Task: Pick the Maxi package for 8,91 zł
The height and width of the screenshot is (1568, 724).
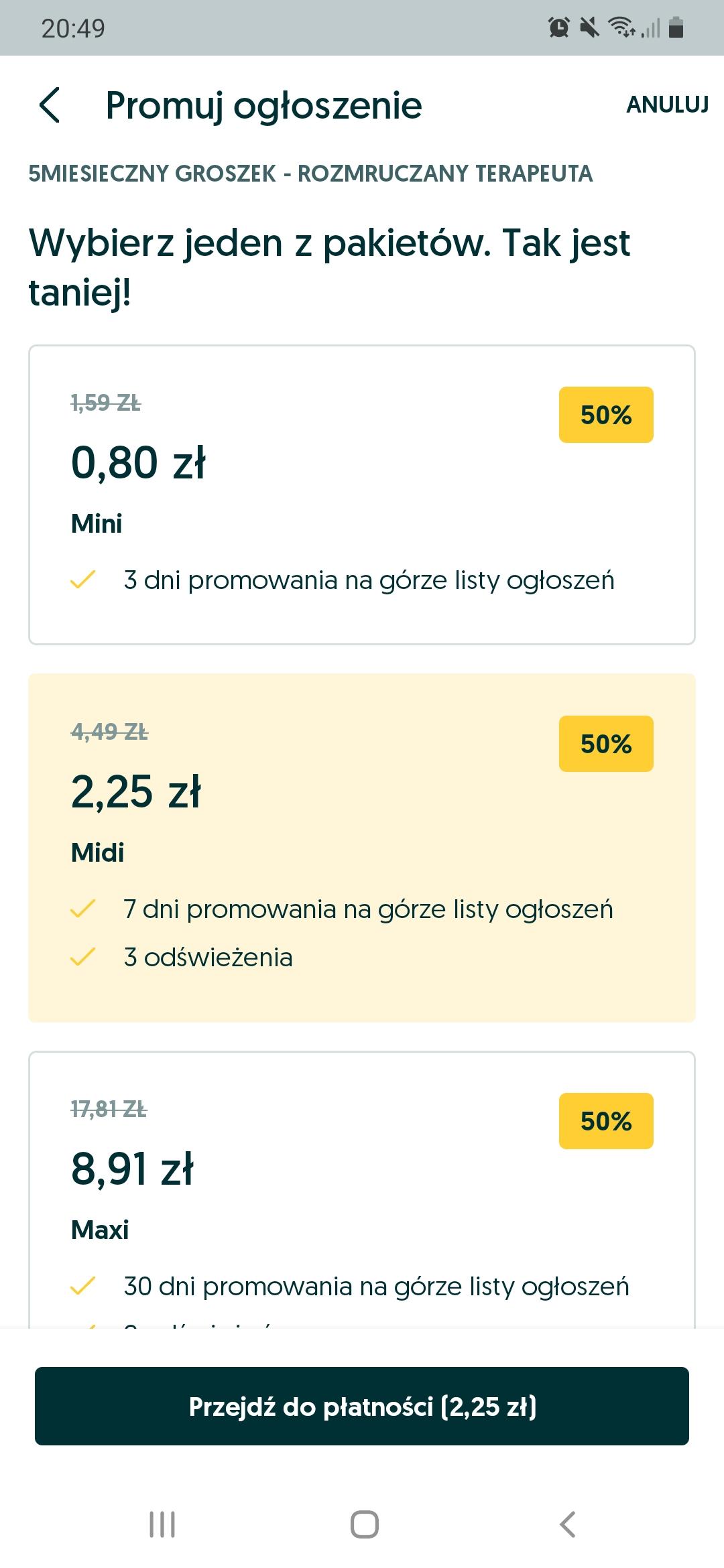Action: click(x=362, y=1189)
